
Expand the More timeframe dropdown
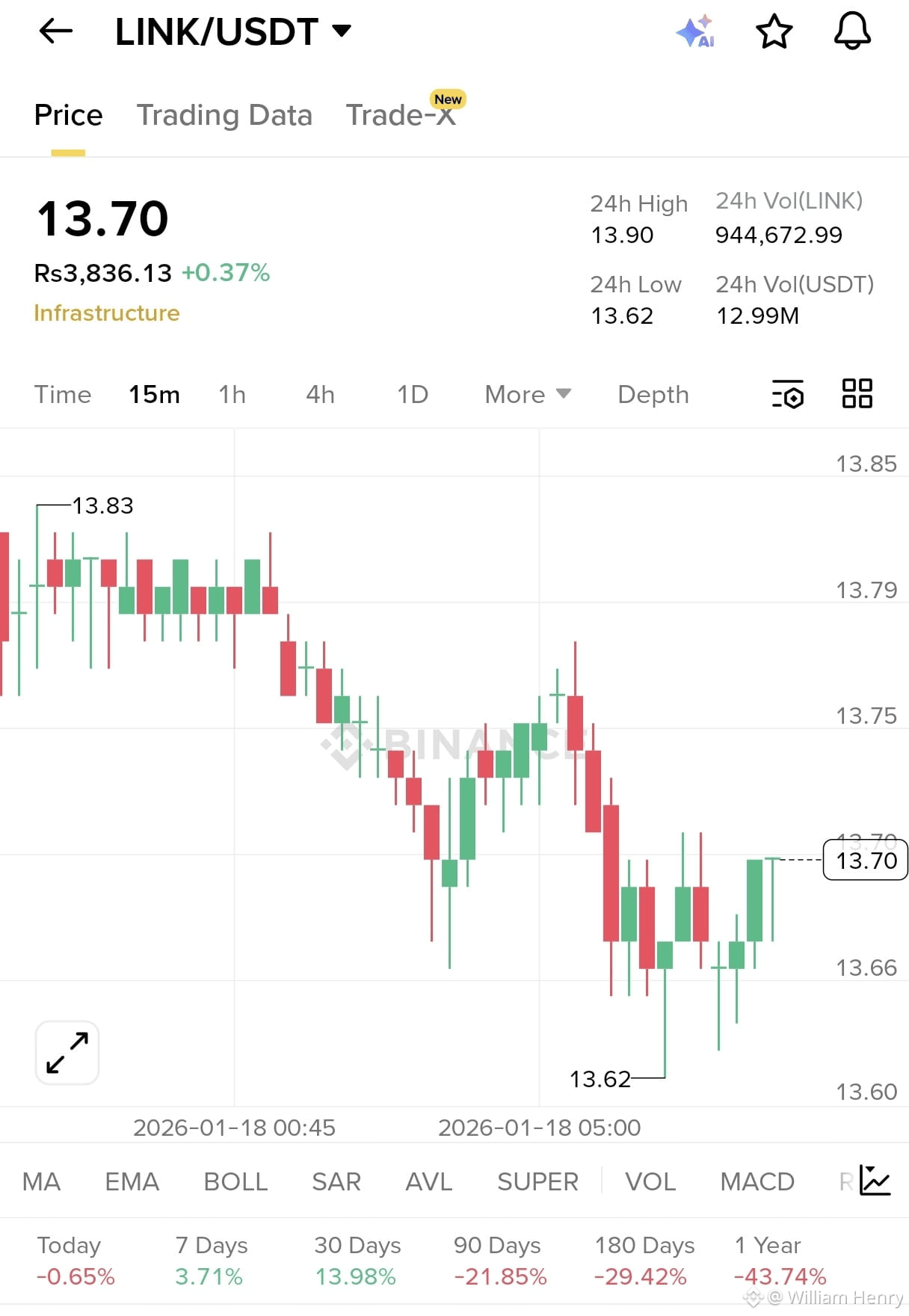(526, 394)
